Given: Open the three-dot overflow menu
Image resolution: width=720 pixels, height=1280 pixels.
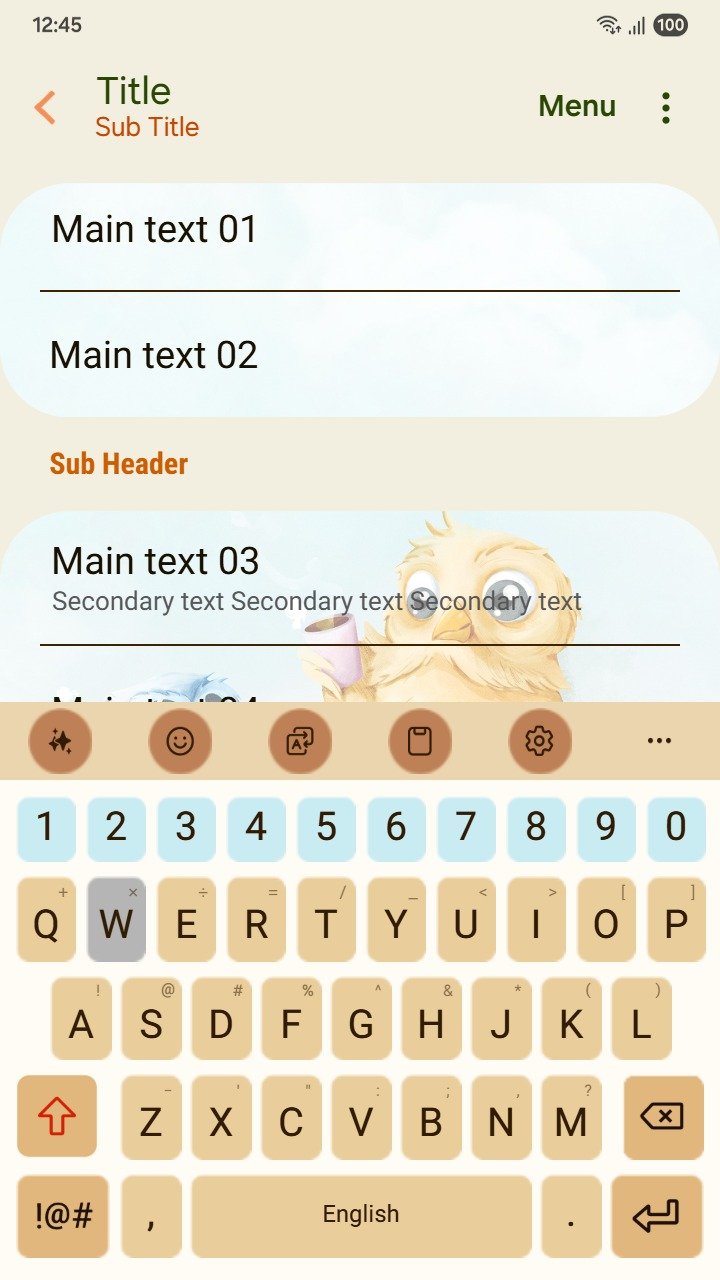Looking at the screenshot, I should (666, 107).
